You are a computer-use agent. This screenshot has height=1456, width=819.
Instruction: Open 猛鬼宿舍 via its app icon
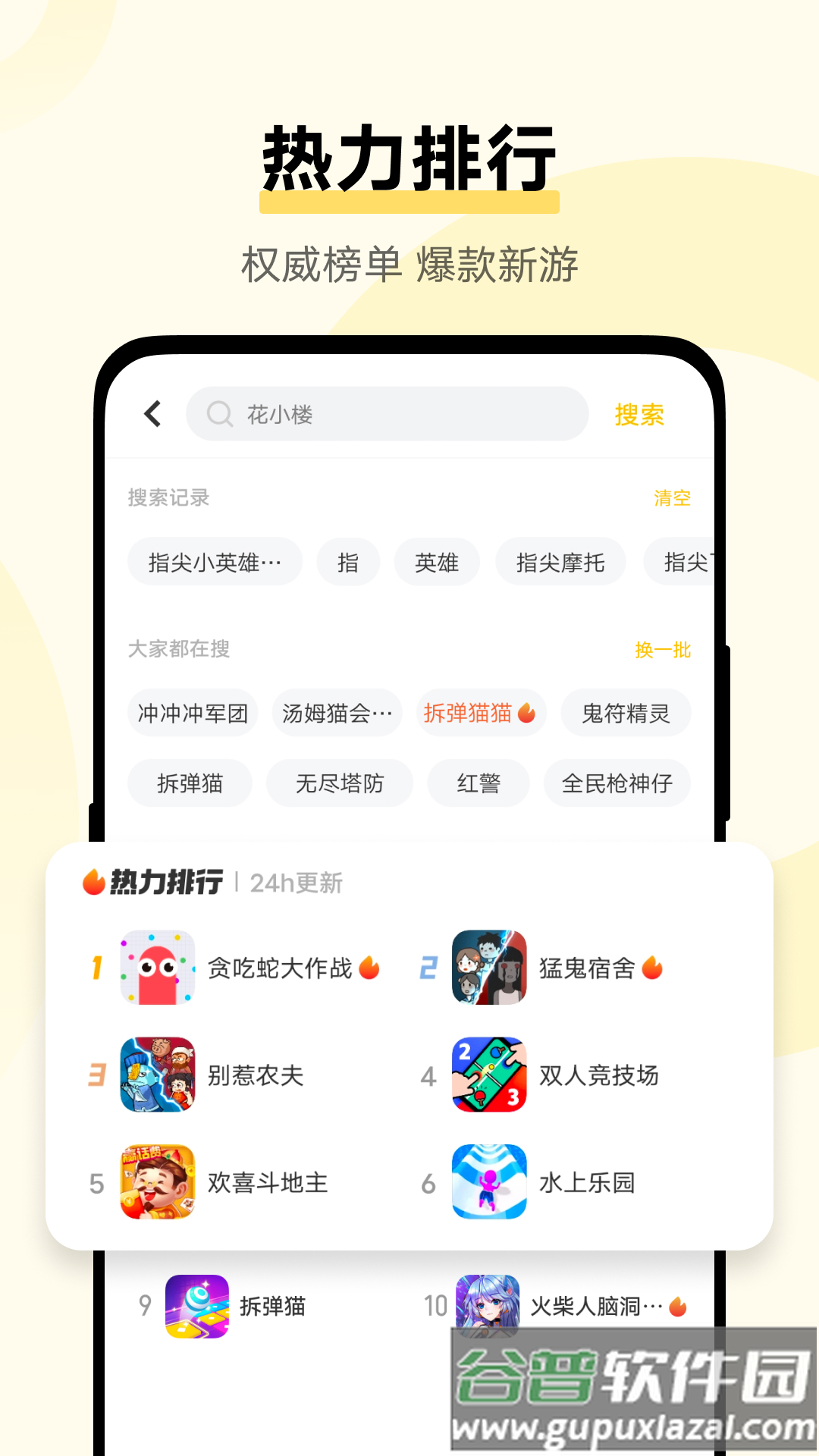point(488,968)
